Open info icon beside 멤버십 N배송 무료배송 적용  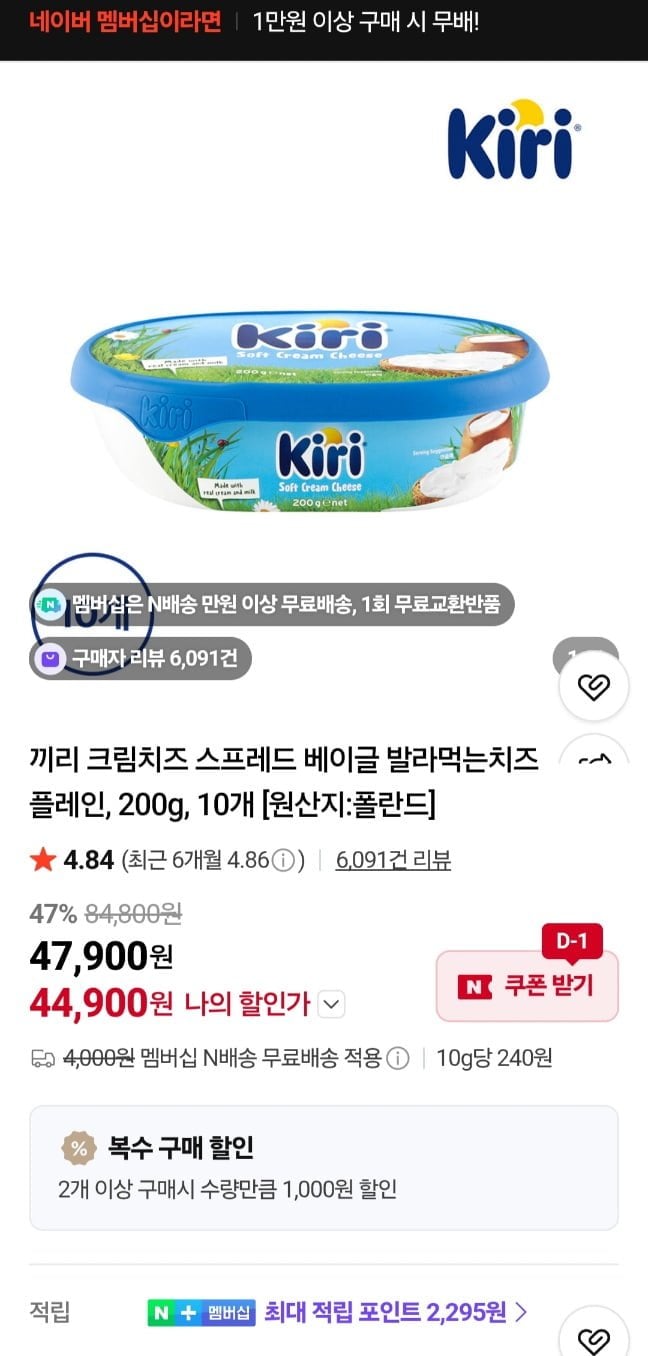[x=398, y=1058]
